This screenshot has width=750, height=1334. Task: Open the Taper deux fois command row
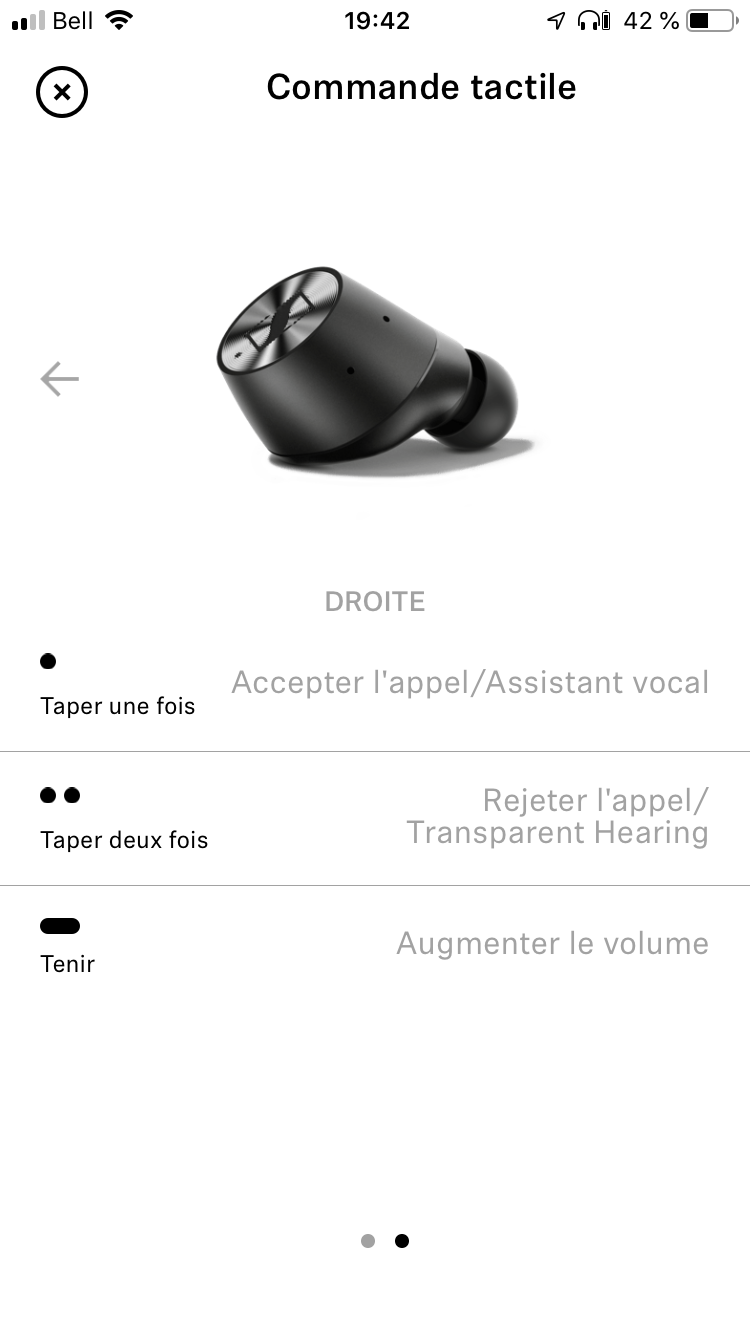click(x=375, y=818)
